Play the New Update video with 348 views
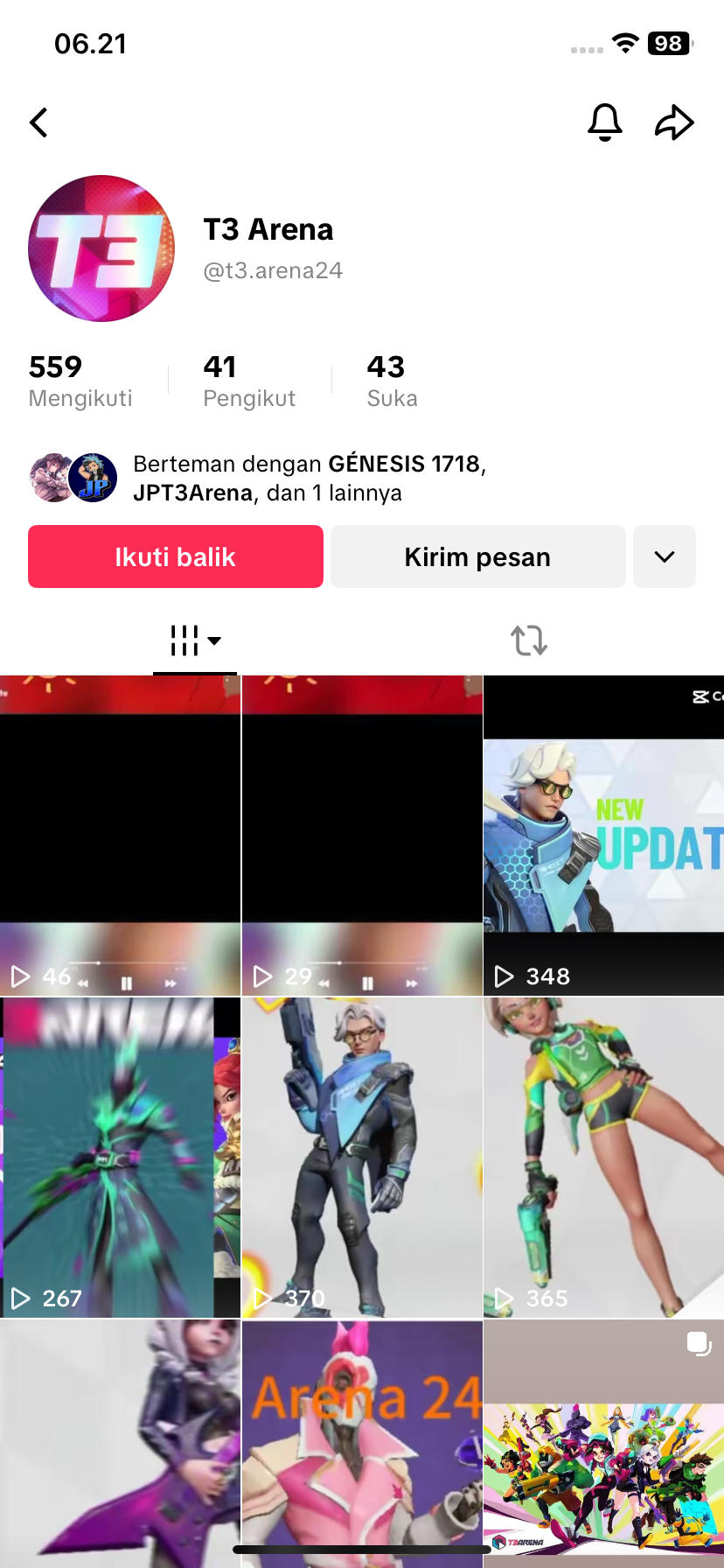This screenshot has width=724, height=1568. [603, 836]
